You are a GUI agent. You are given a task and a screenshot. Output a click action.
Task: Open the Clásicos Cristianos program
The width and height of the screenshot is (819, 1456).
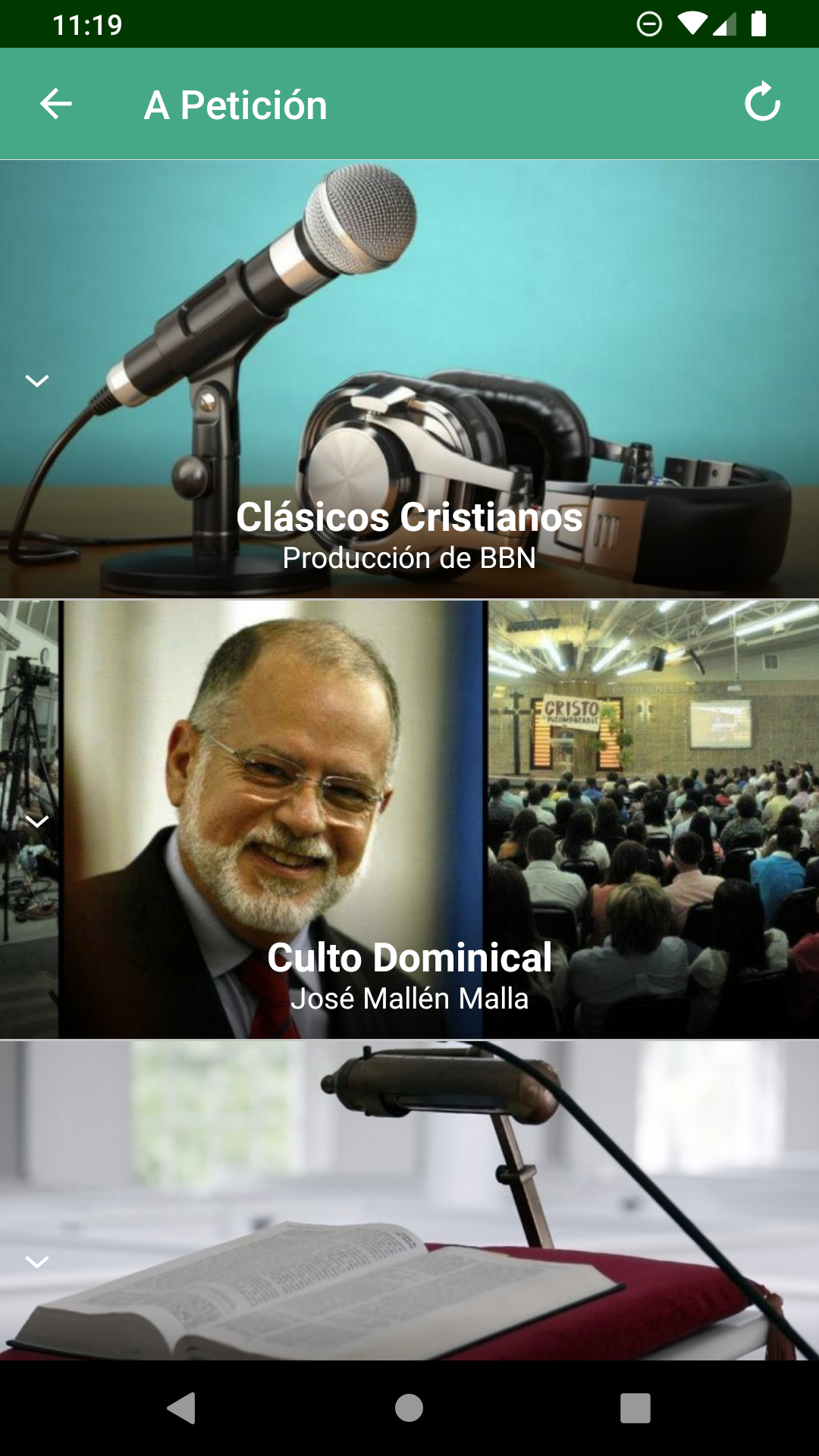[409, 518]
